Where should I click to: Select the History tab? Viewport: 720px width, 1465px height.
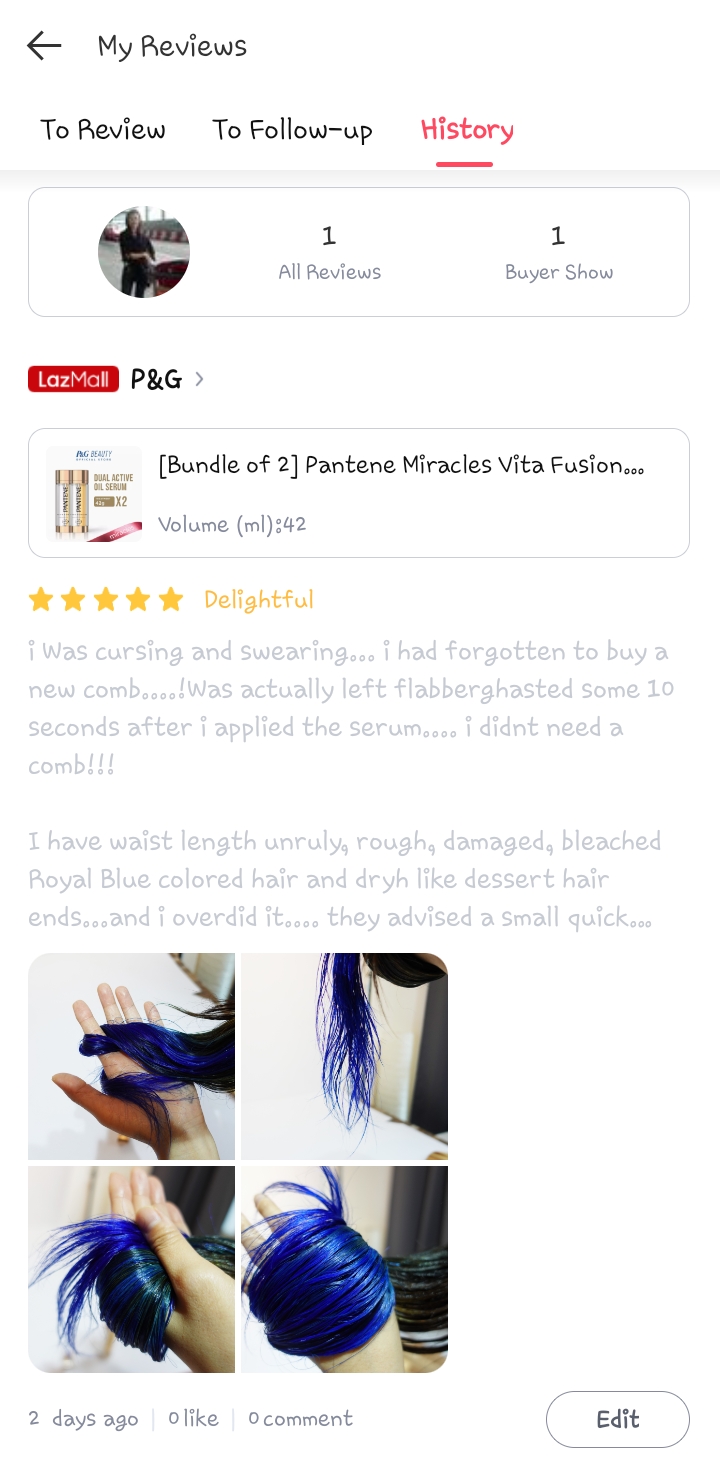point(467,130)
